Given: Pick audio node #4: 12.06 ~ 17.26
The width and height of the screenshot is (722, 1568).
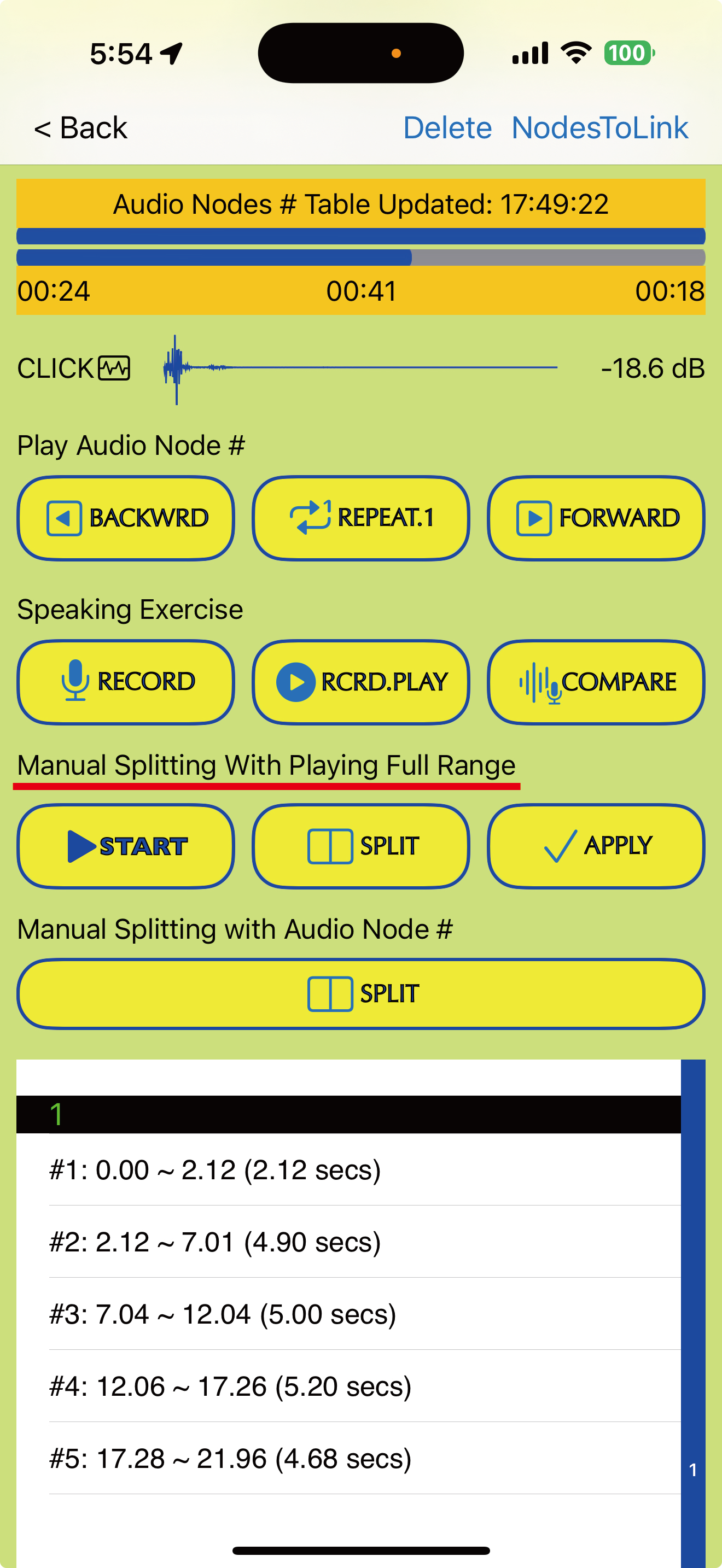Looking at the screenshot, I should click(x=341, y=1386).
